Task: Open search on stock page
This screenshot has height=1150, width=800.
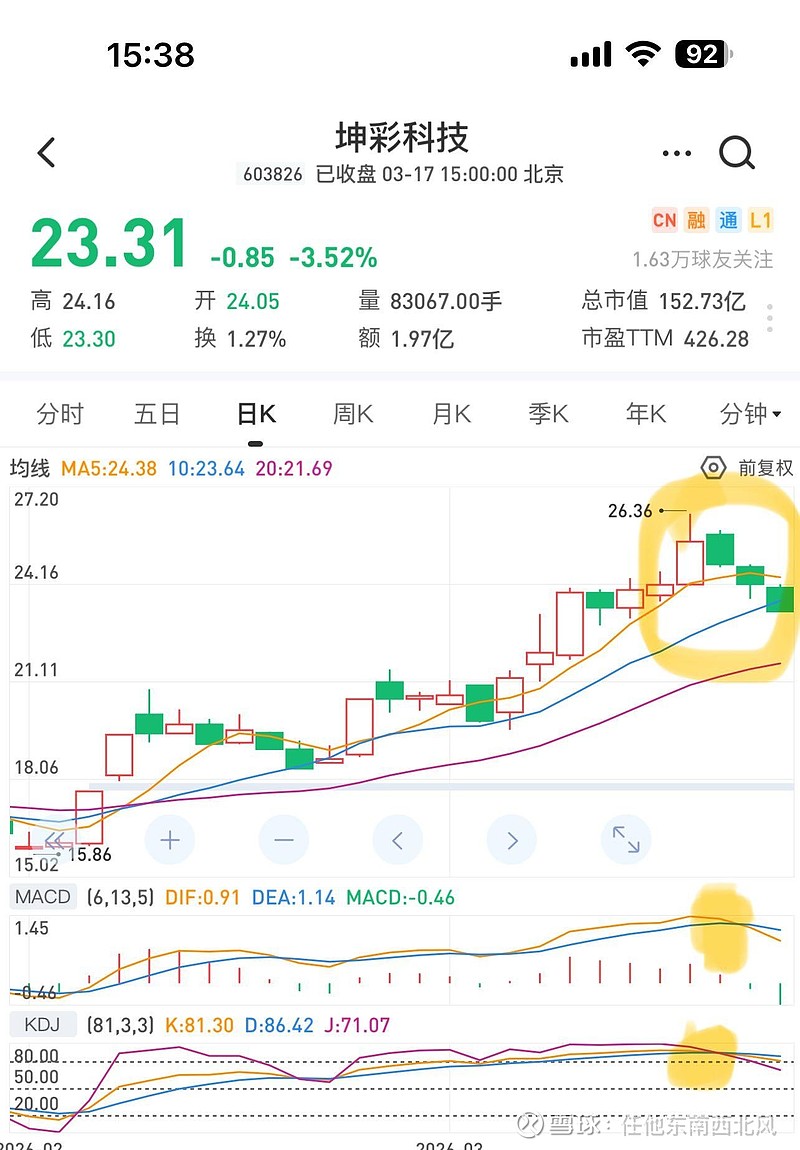Action: 737,152
